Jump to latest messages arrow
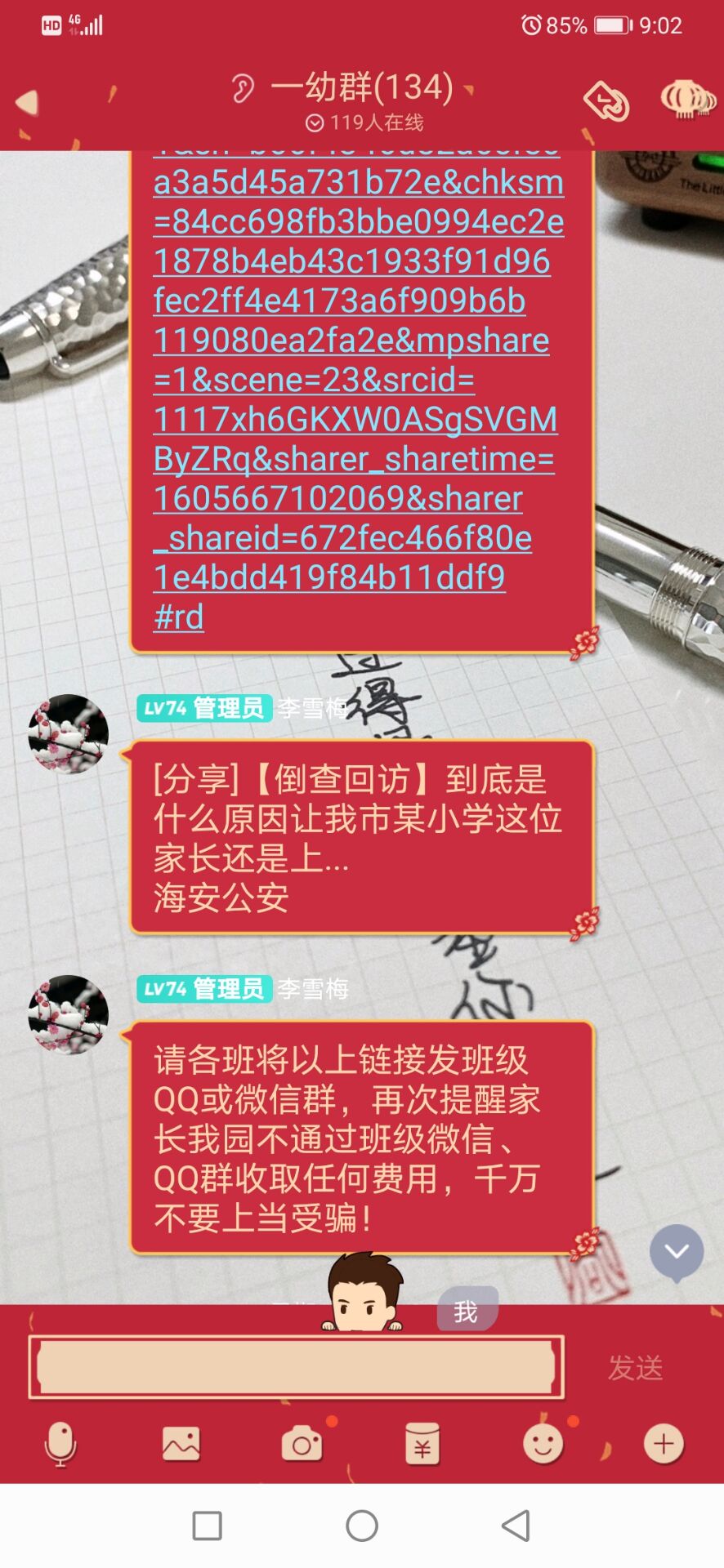This screenshot has height=1568, width=724. click(676, 1252)
